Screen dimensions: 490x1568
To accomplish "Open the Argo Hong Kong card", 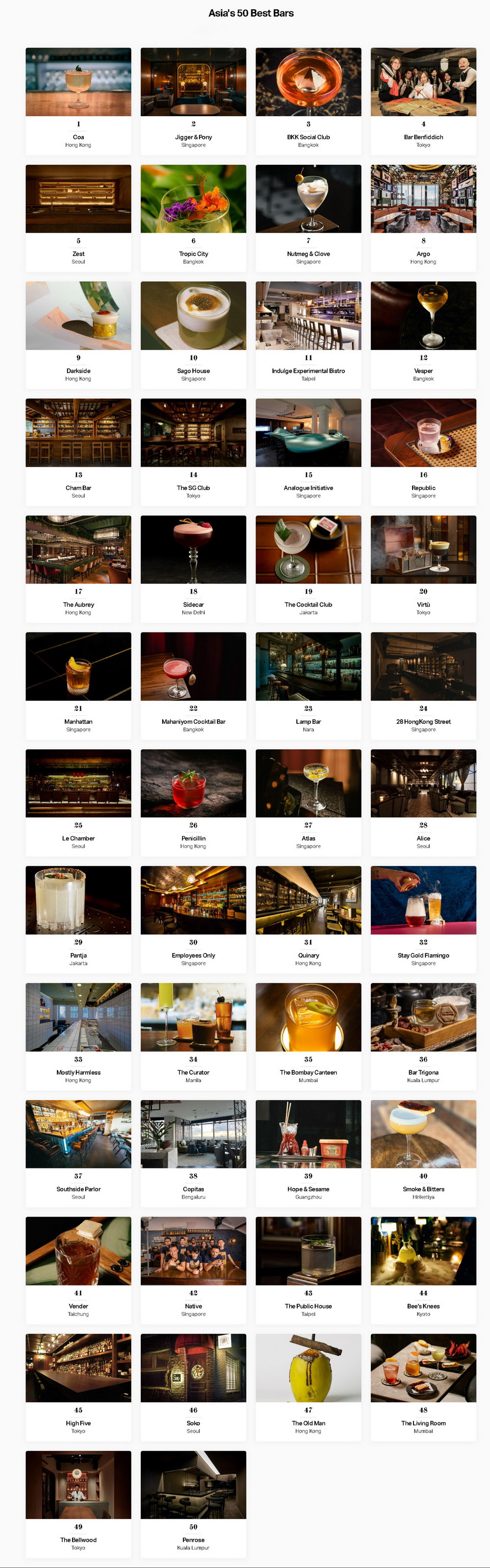I will (423, 217).
